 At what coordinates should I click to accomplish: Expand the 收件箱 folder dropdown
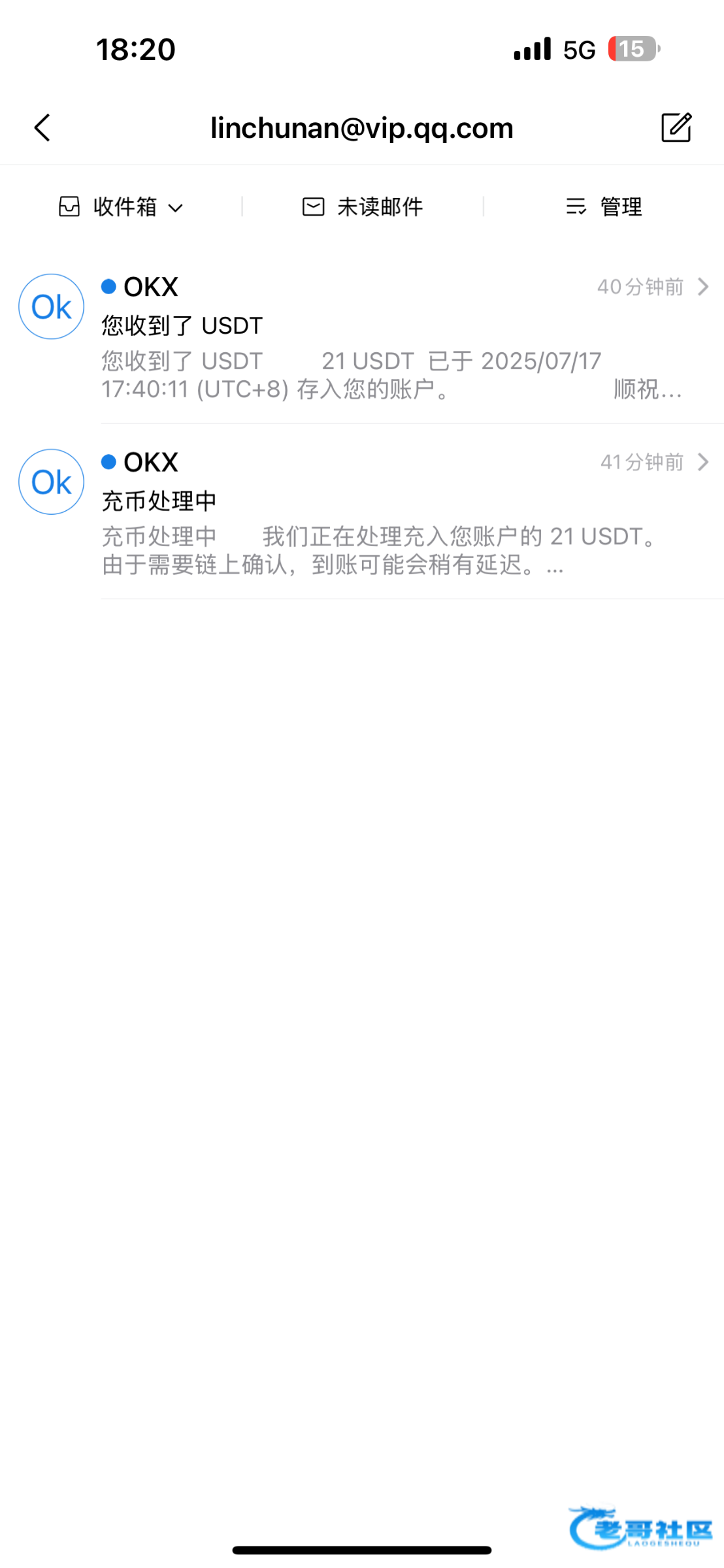(x=121, y=207)
